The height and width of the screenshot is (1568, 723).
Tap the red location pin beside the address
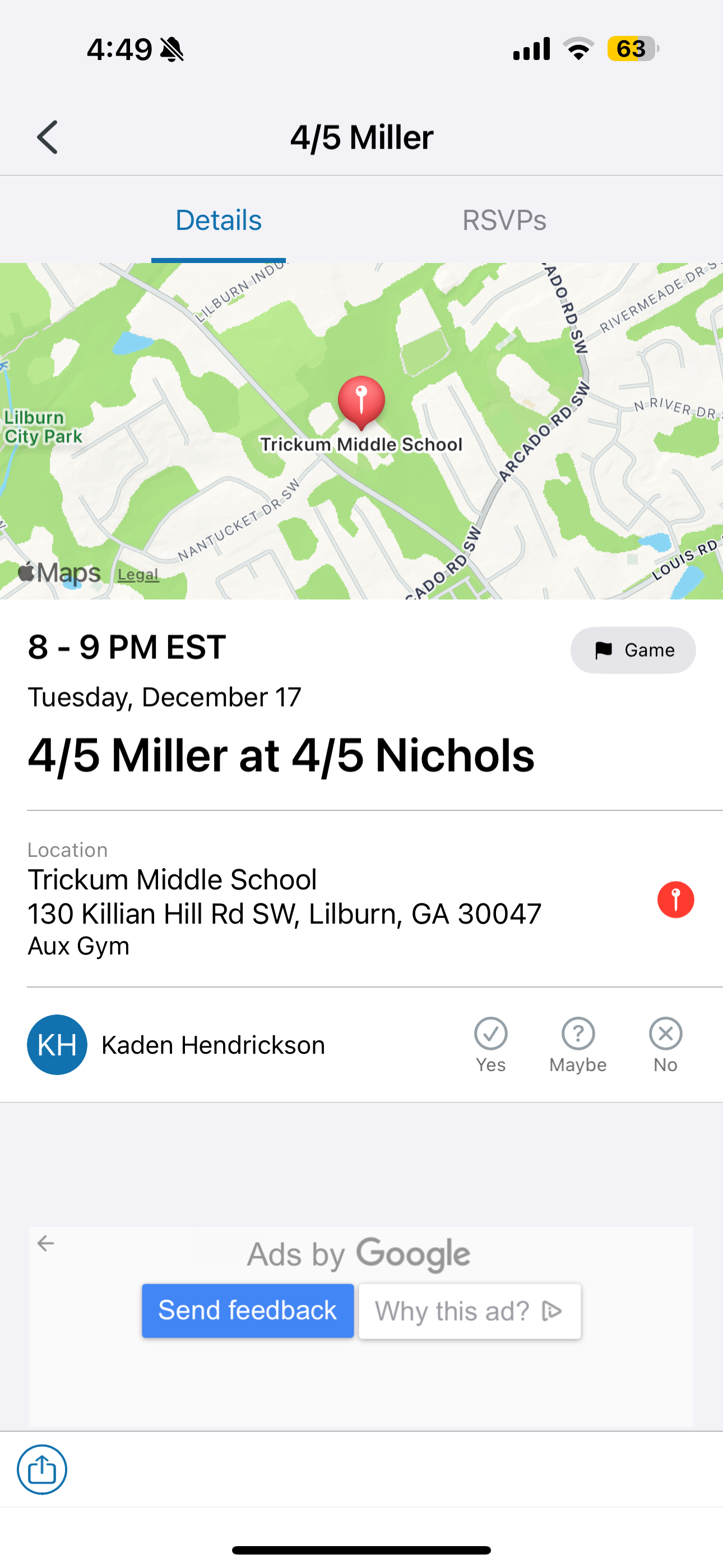click(x=675, y=900)
